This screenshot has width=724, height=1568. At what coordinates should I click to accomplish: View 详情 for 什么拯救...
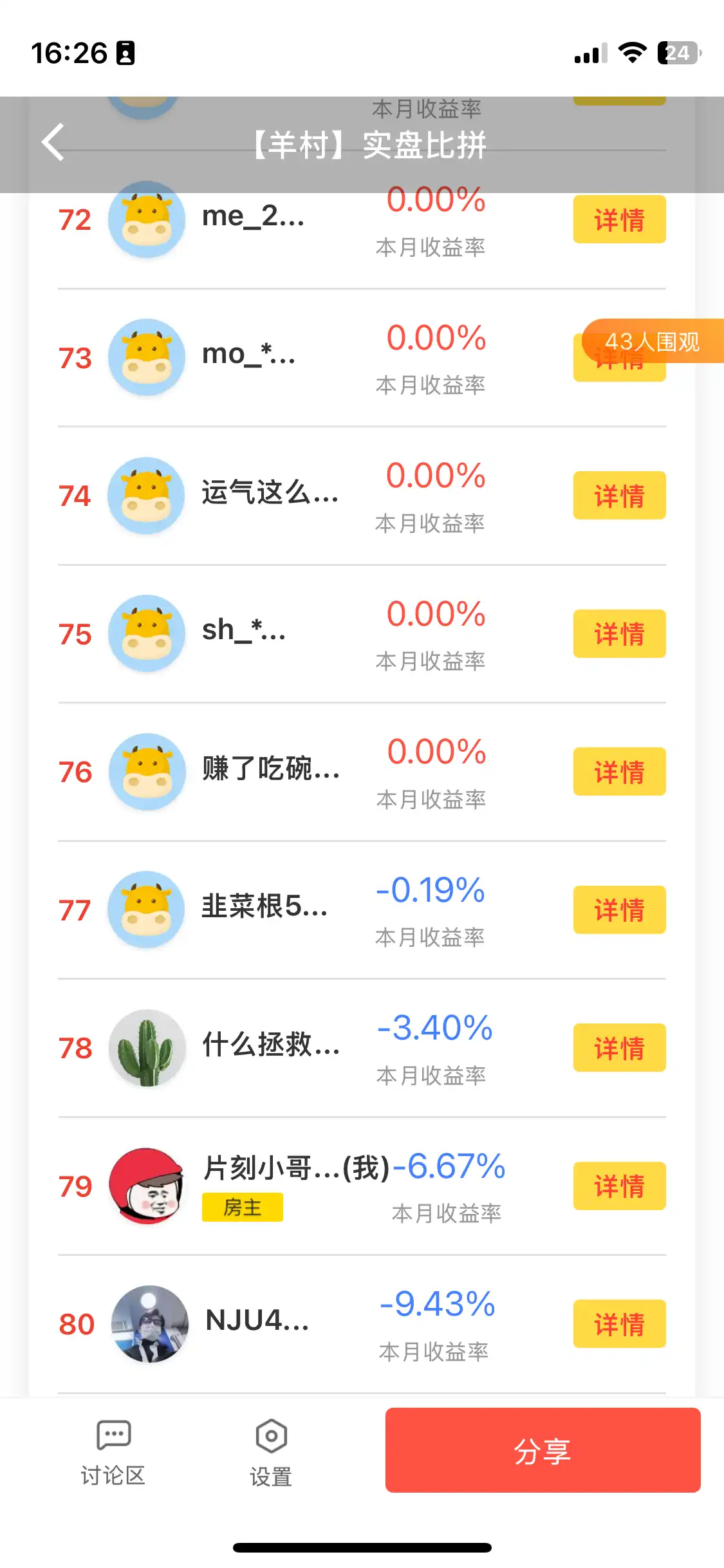[x=619, y=1048]
